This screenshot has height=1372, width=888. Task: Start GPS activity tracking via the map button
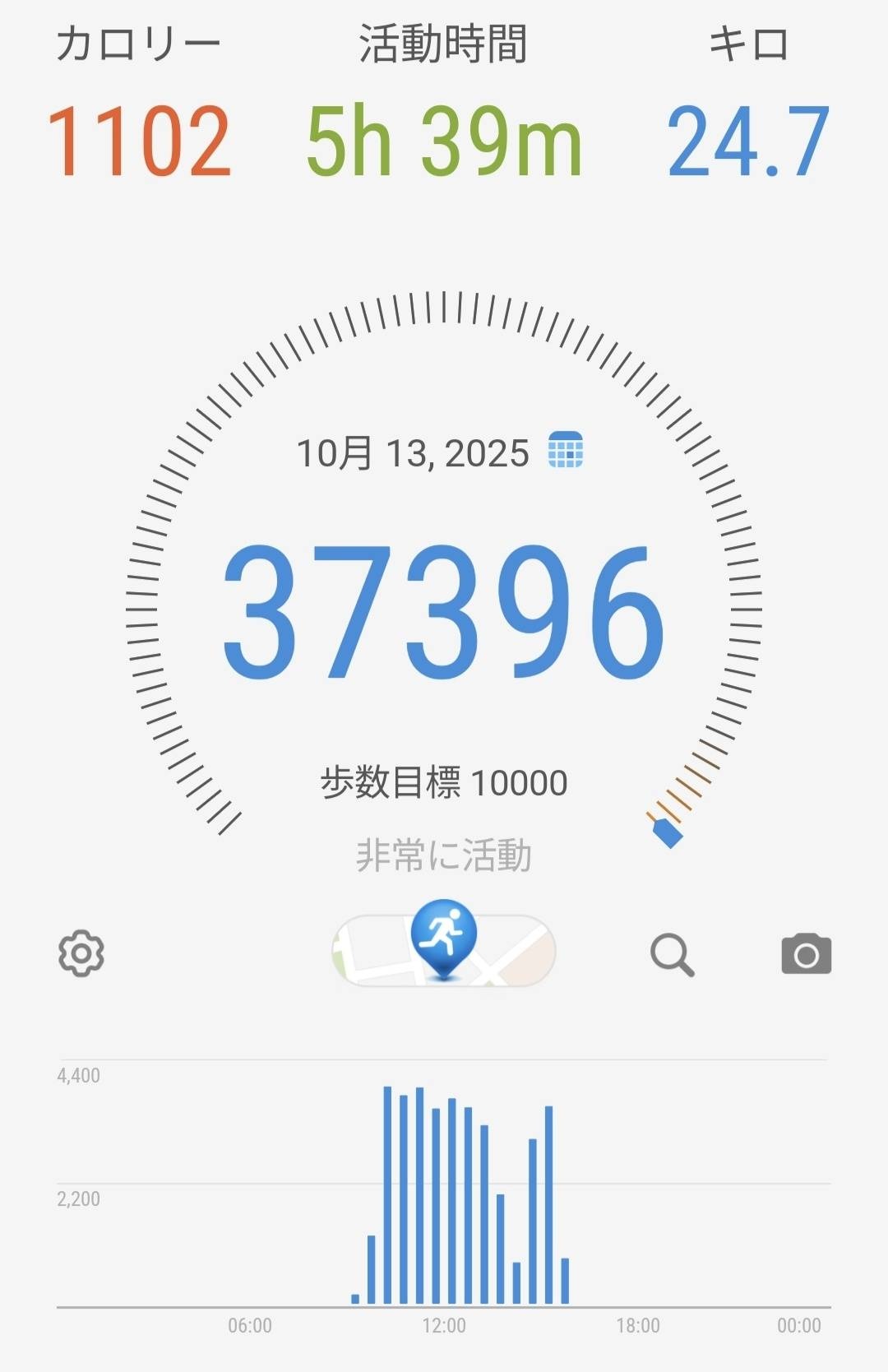pyautogui.click(x=444, y=950)
